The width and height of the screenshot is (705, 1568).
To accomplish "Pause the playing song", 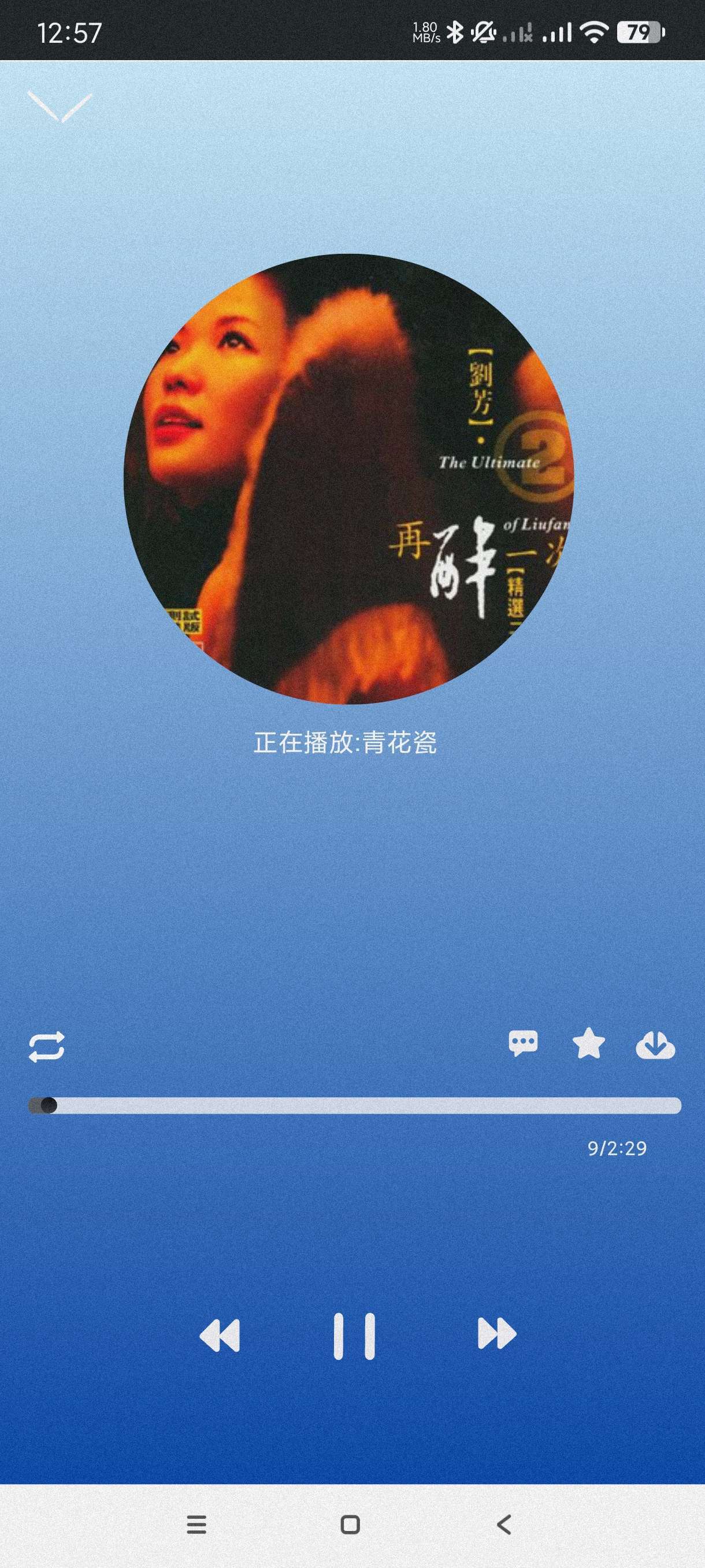I will [x=354, y=1336].
